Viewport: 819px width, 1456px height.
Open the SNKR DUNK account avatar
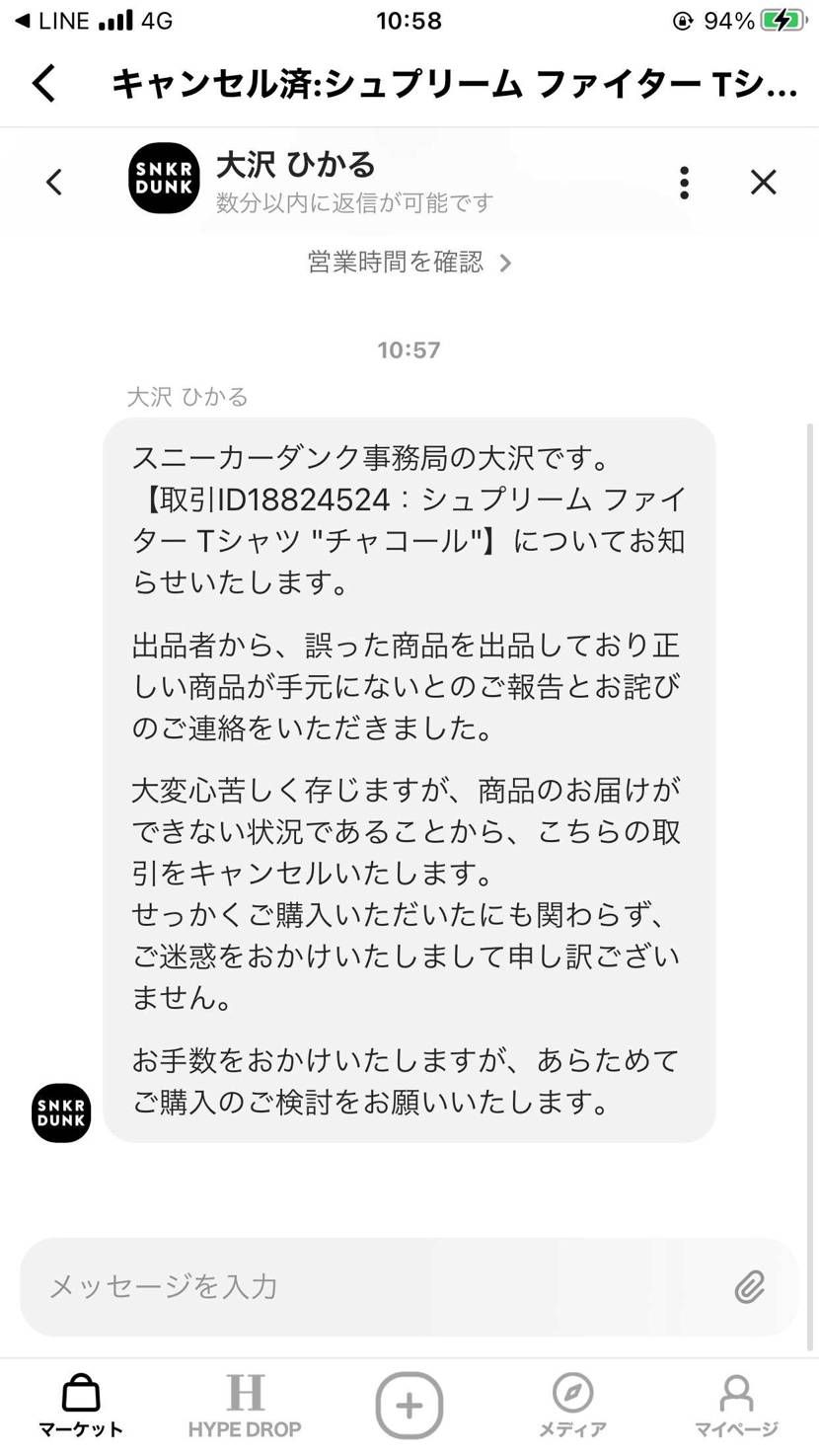[163, 181]
